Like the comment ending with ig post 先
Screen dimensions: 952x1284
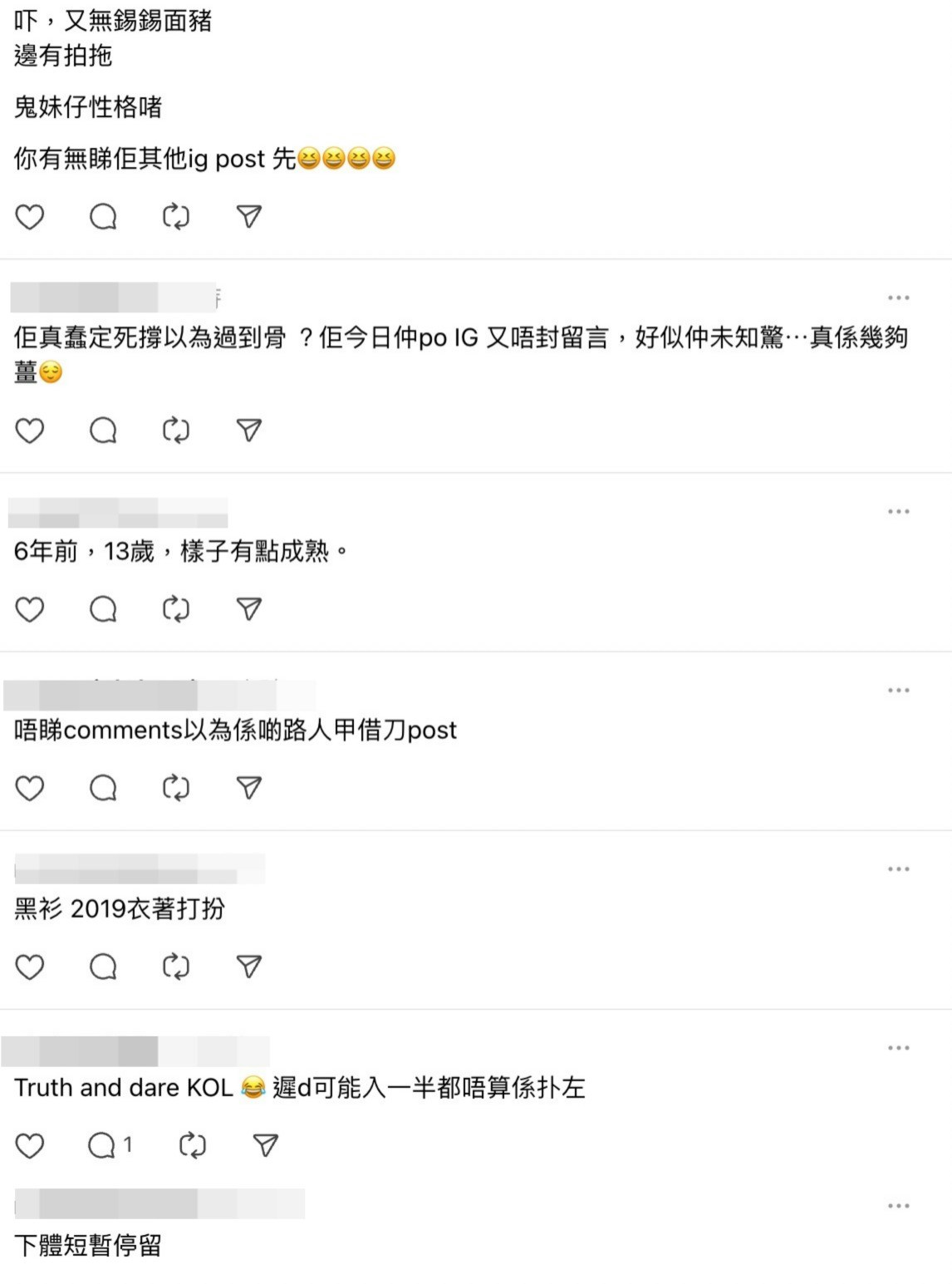30,217
